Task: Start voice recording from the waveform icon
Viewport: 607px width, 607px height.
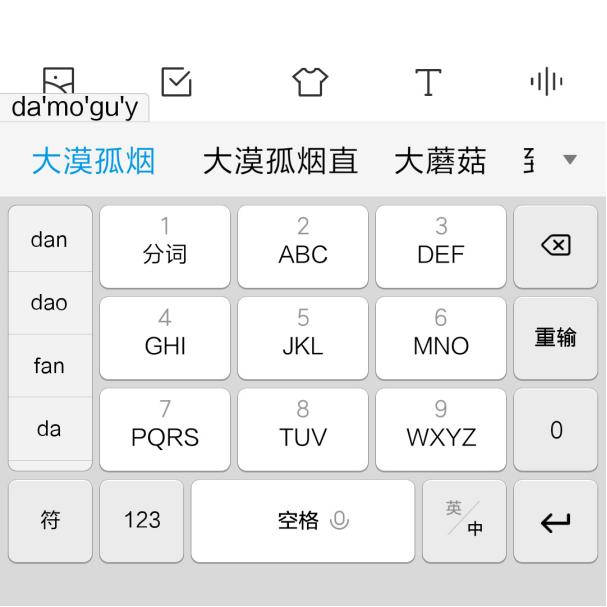Action: coord(546,82)
